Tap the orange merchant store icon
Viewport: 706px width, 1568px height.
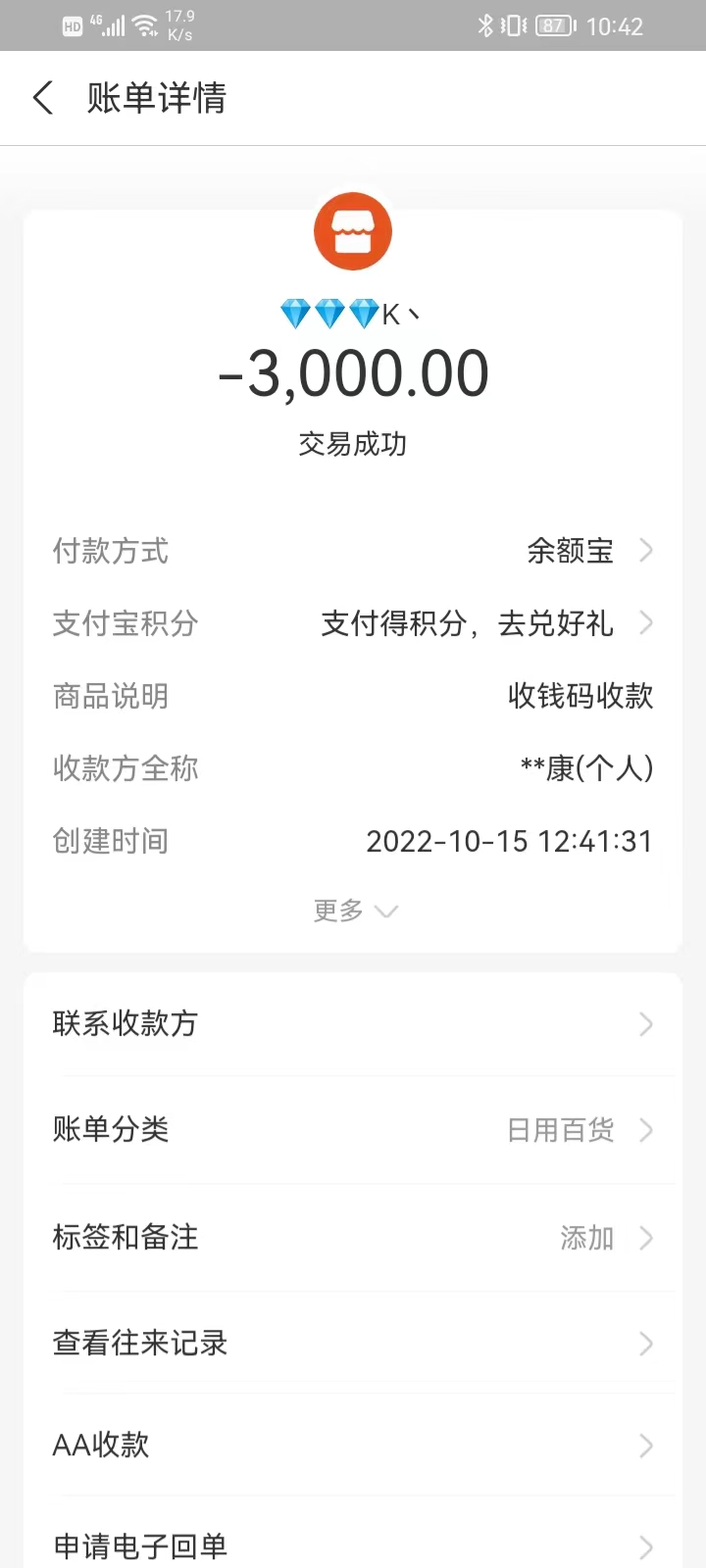[353, 230]
